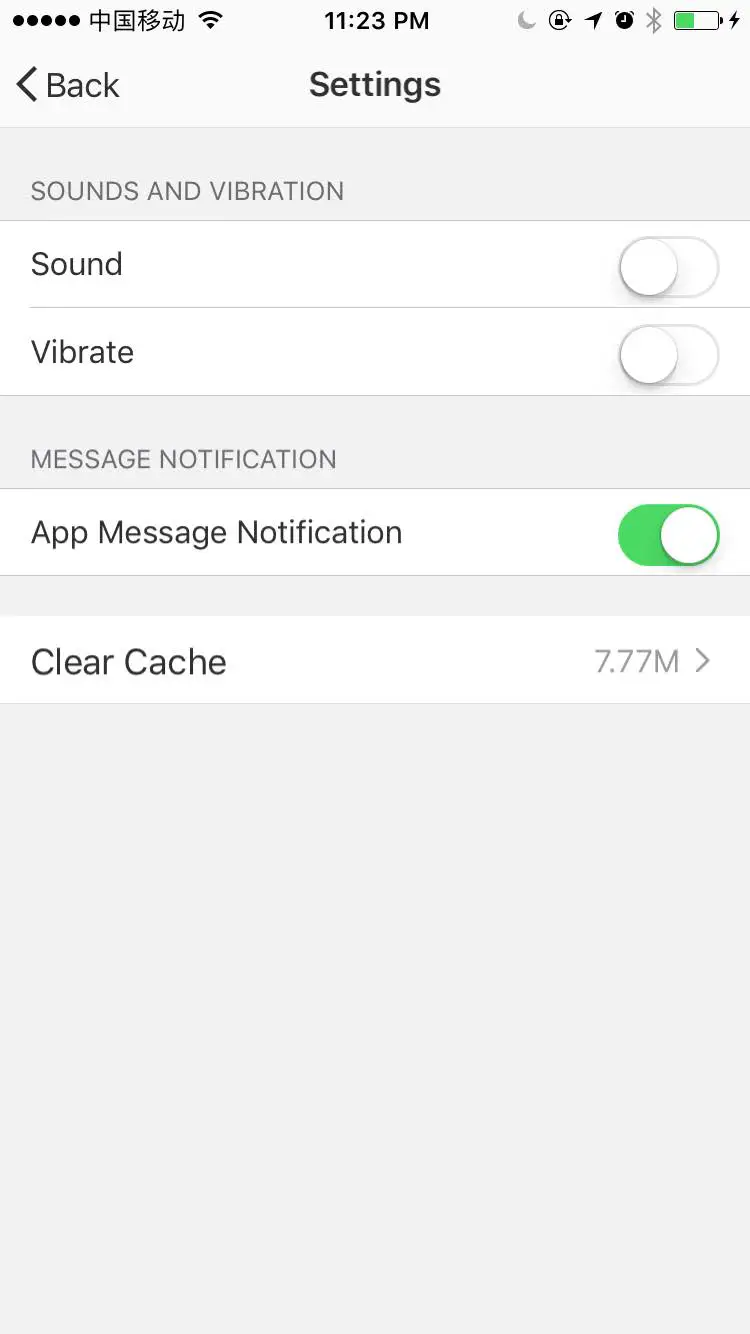Turn on the Vibrate switch
This screenshot has height=1334, width=750.
668,354
